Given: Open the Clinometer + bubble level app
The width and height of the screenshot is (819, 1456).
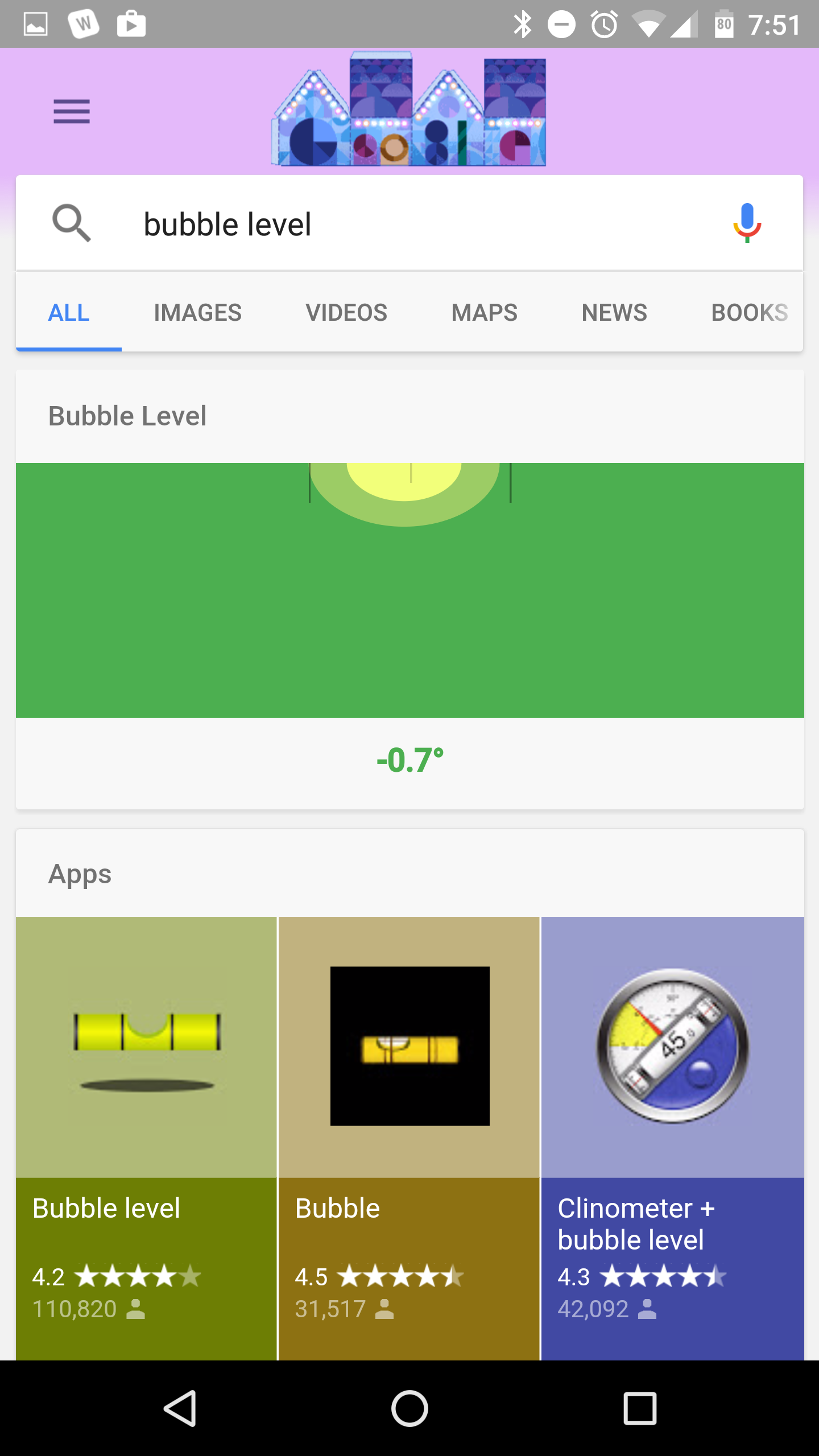Looking at the screenshot, I should pos(673,1138).
